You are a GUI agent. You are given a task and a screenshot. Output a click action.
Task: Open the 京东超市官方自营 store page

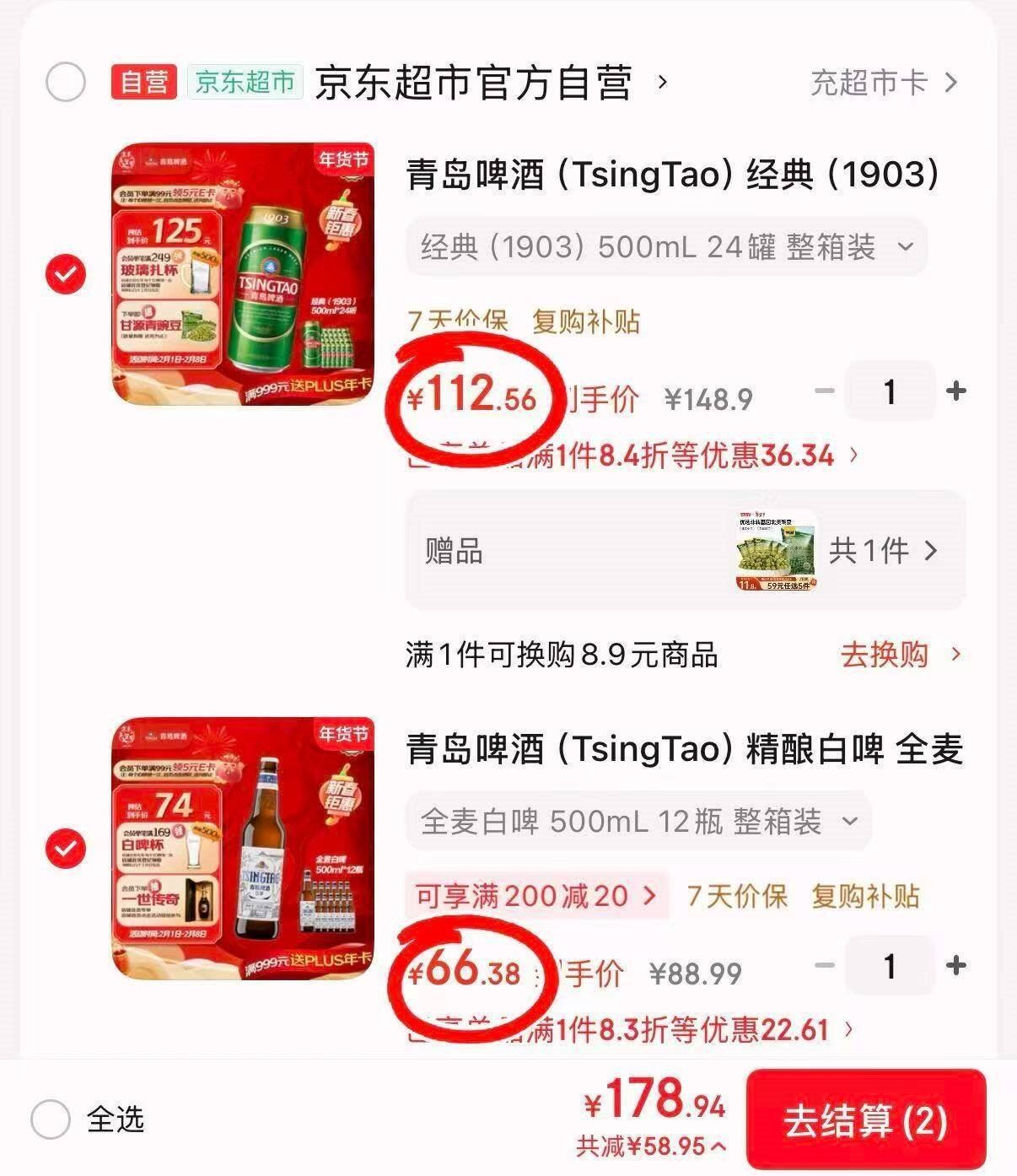click(473, 83)
